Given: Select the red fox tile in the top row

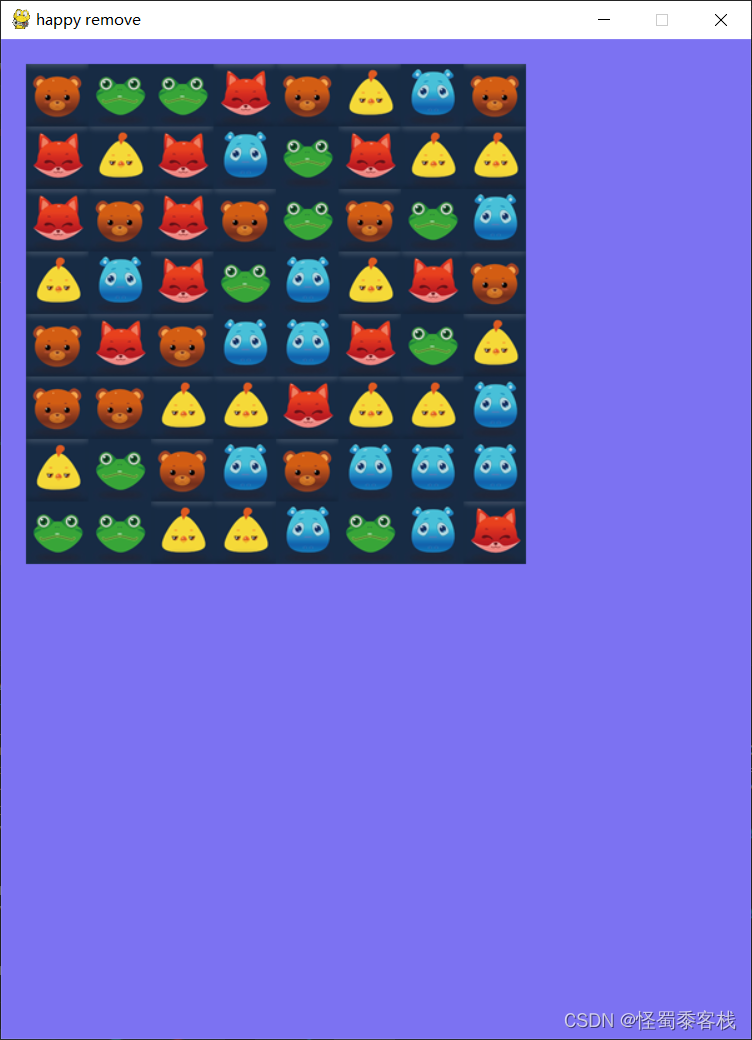Looking at the screenshot, I should [x=245, y=95].
